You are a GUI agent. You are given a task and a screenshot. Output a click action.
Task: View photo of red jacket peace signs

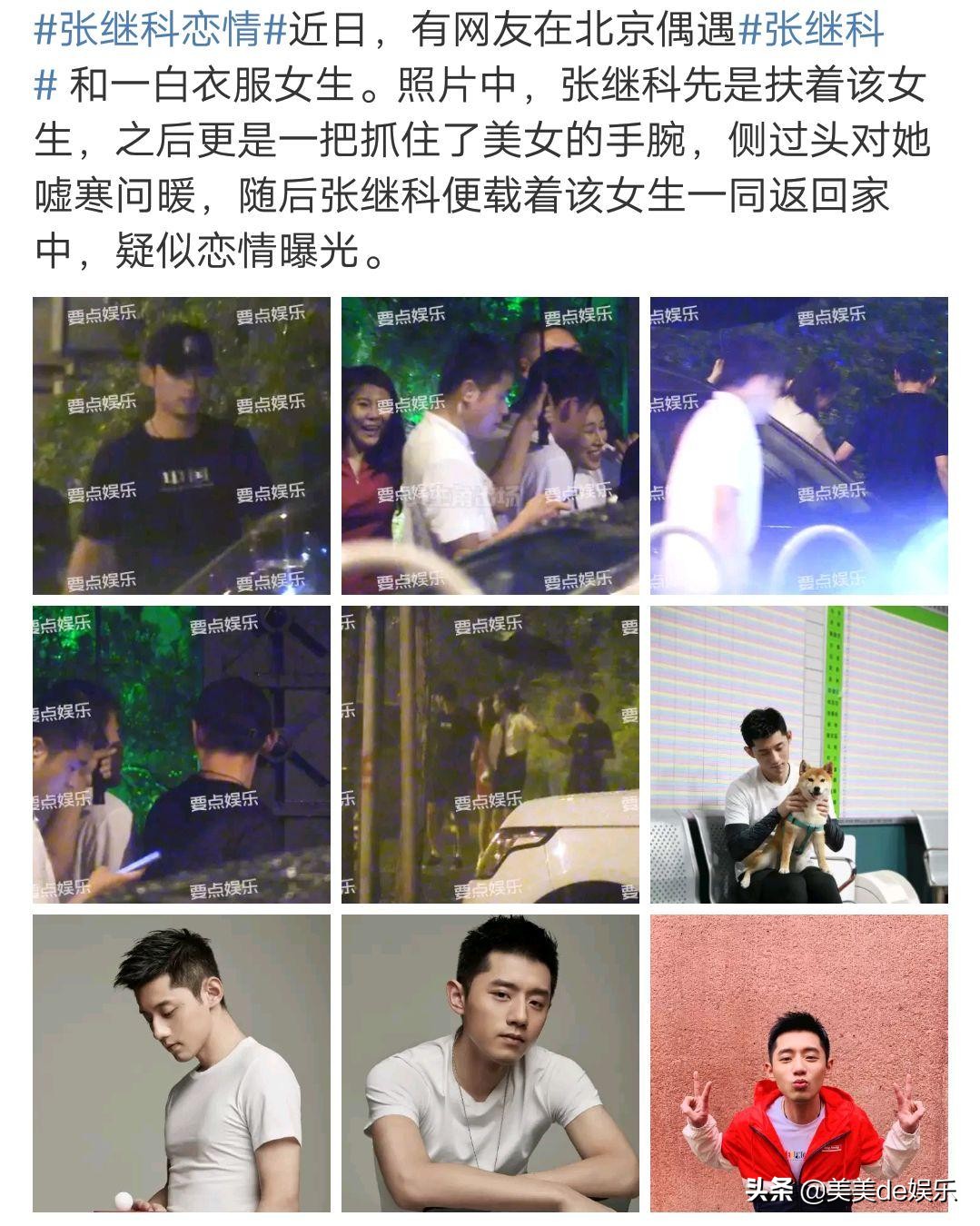798,1063
